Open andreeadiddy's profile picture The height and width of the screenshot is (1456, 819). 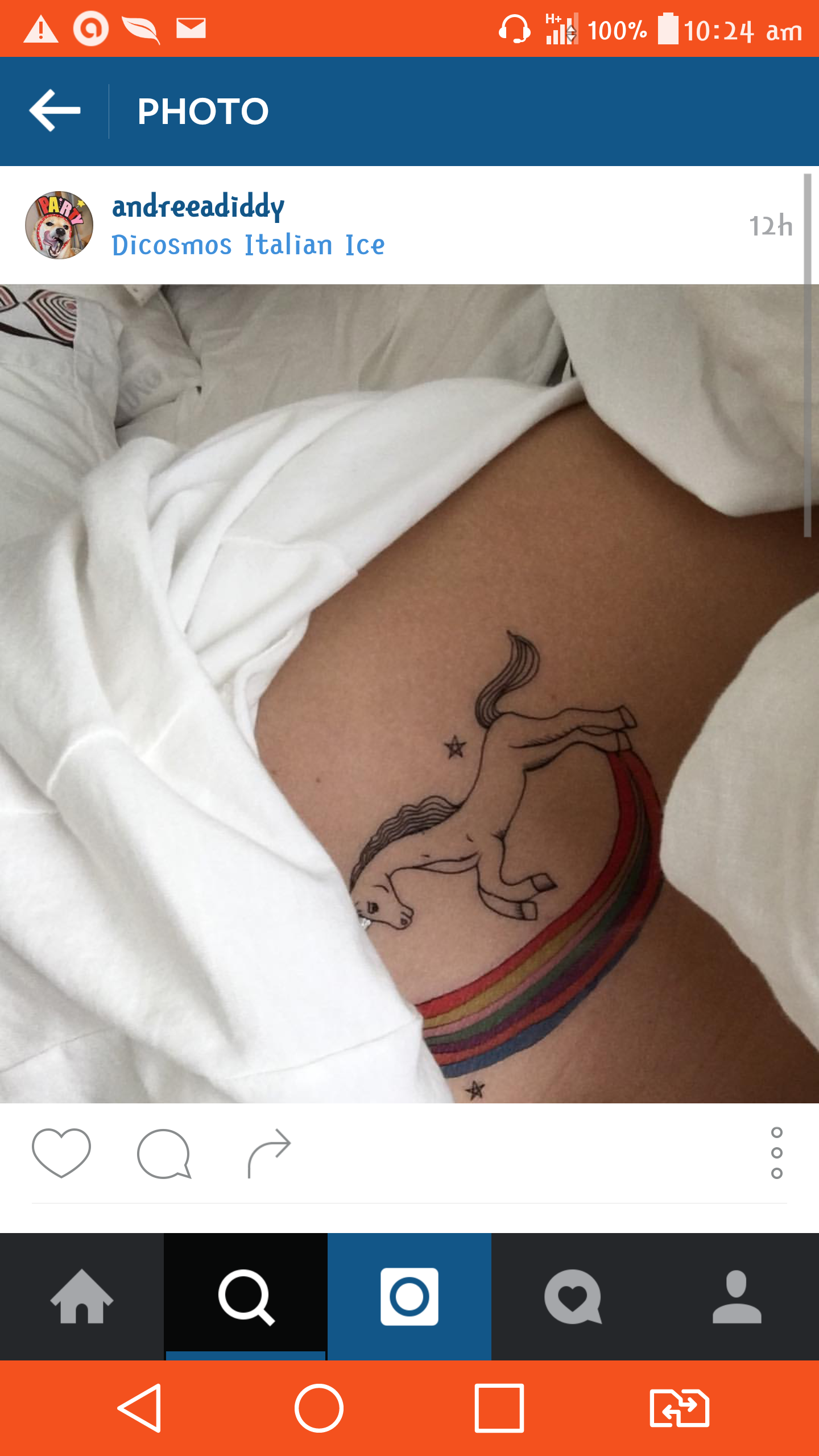pyautogui.click(x=59, y=225)
